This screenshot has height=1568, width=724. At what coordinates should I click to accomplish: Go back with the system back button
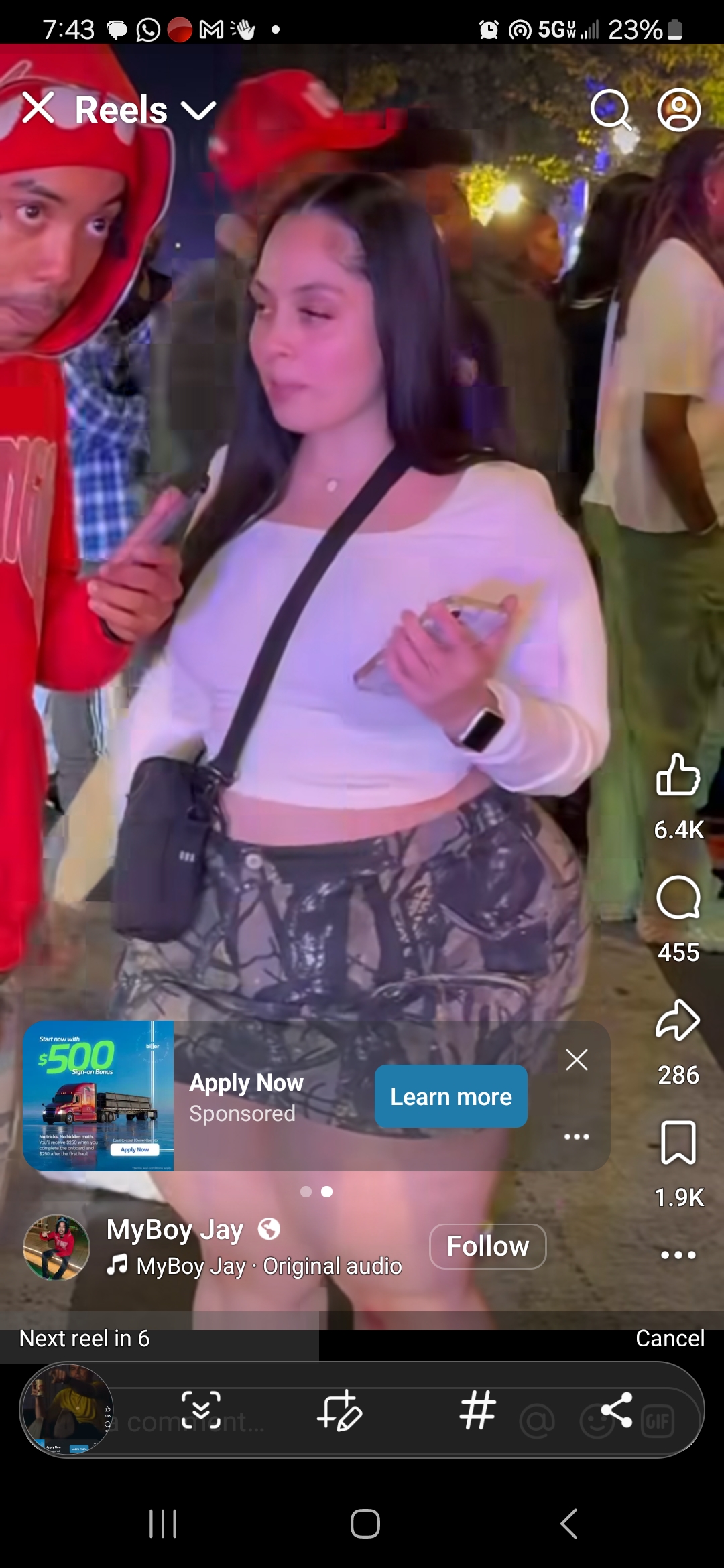point(568,1524)
